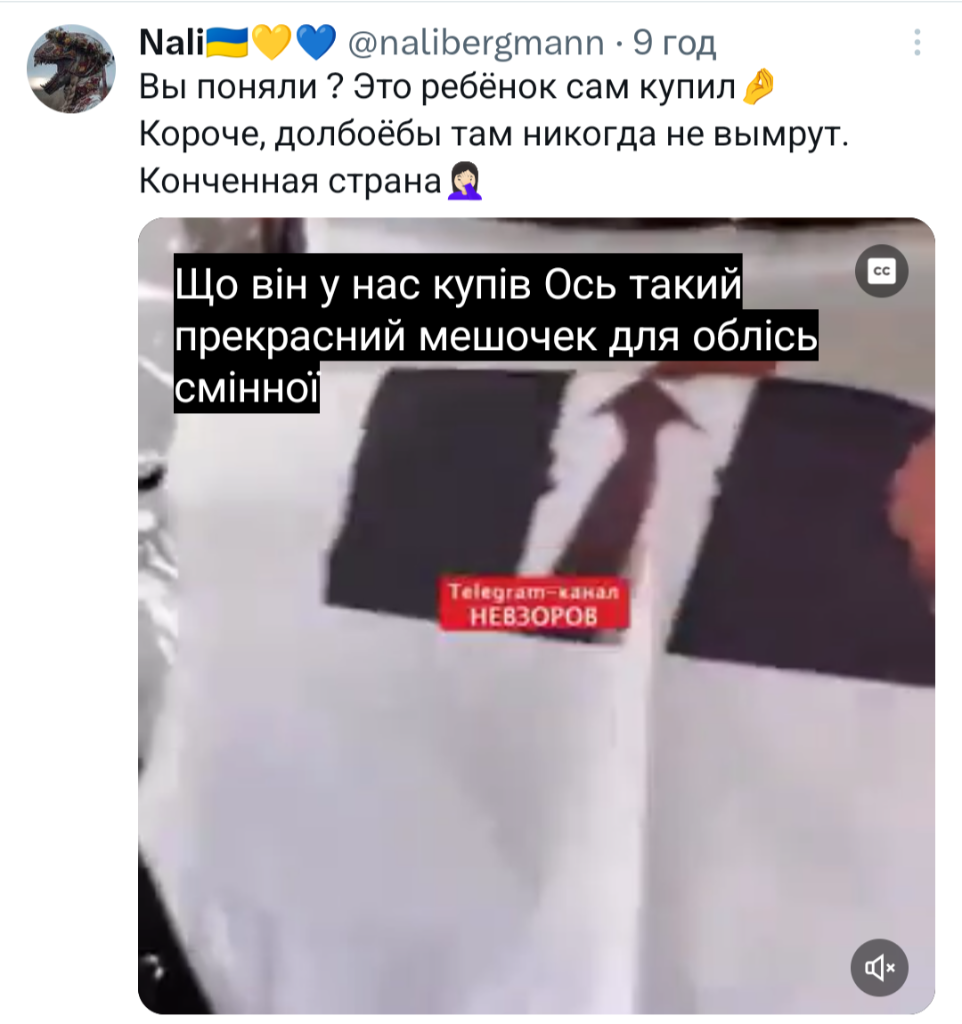This screenshot has height=1024, width=962.
Task: Unmute the video sound
Action: pos(879,967)
